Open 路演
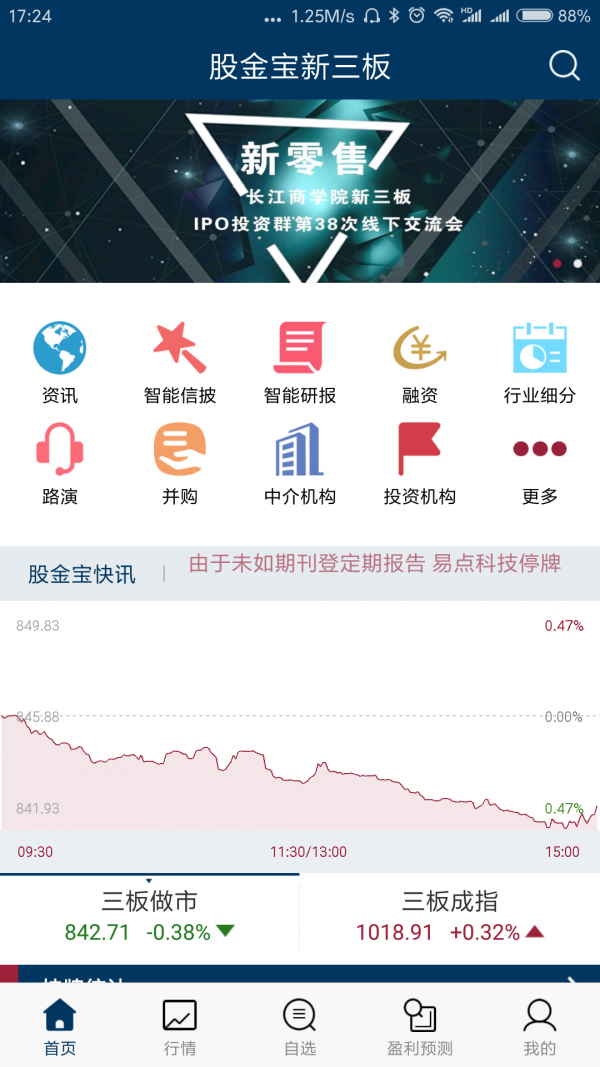 click(60, 463)
